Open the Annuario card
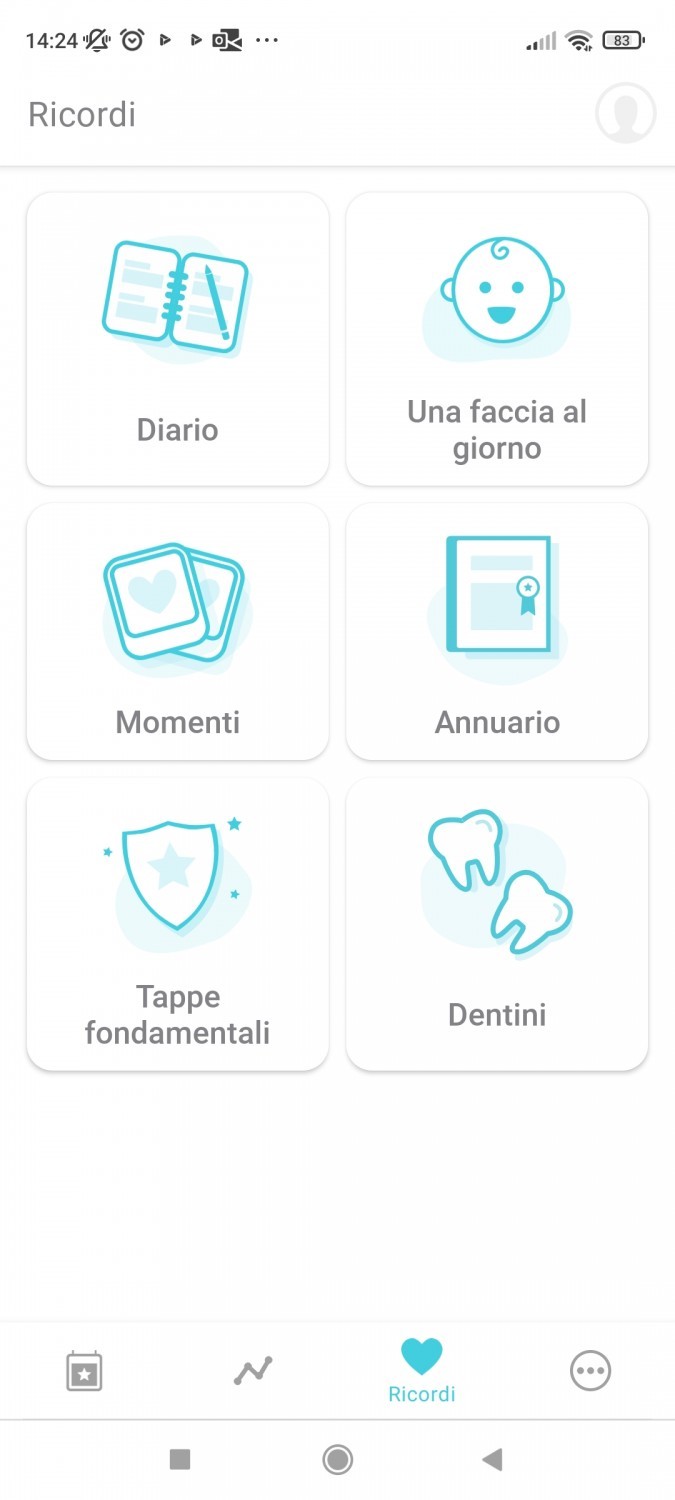The width and height of the screenshot is (675, 1500). 497,631
